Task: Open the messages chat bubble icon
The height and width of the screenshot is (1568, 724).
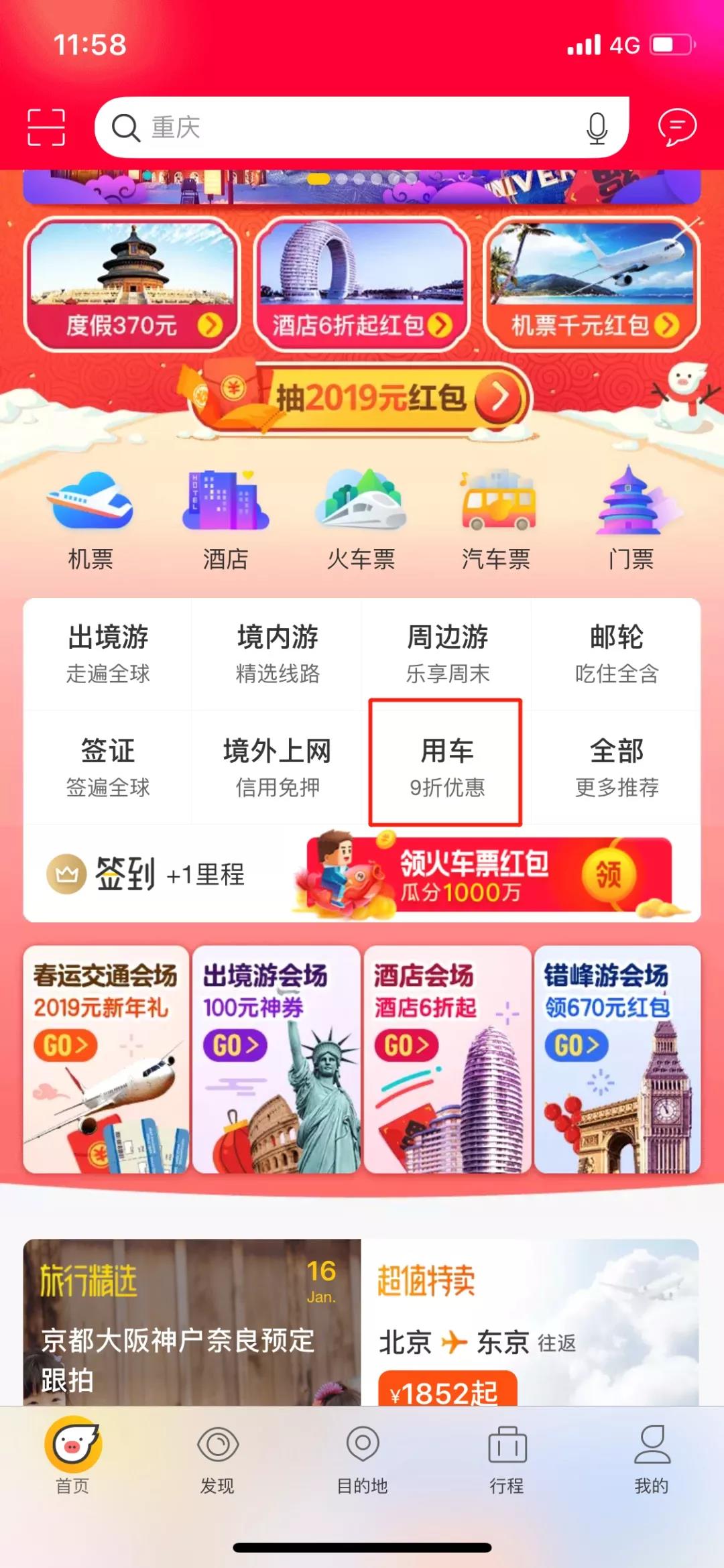Action: pyautogui.click(x=677, y=127)
